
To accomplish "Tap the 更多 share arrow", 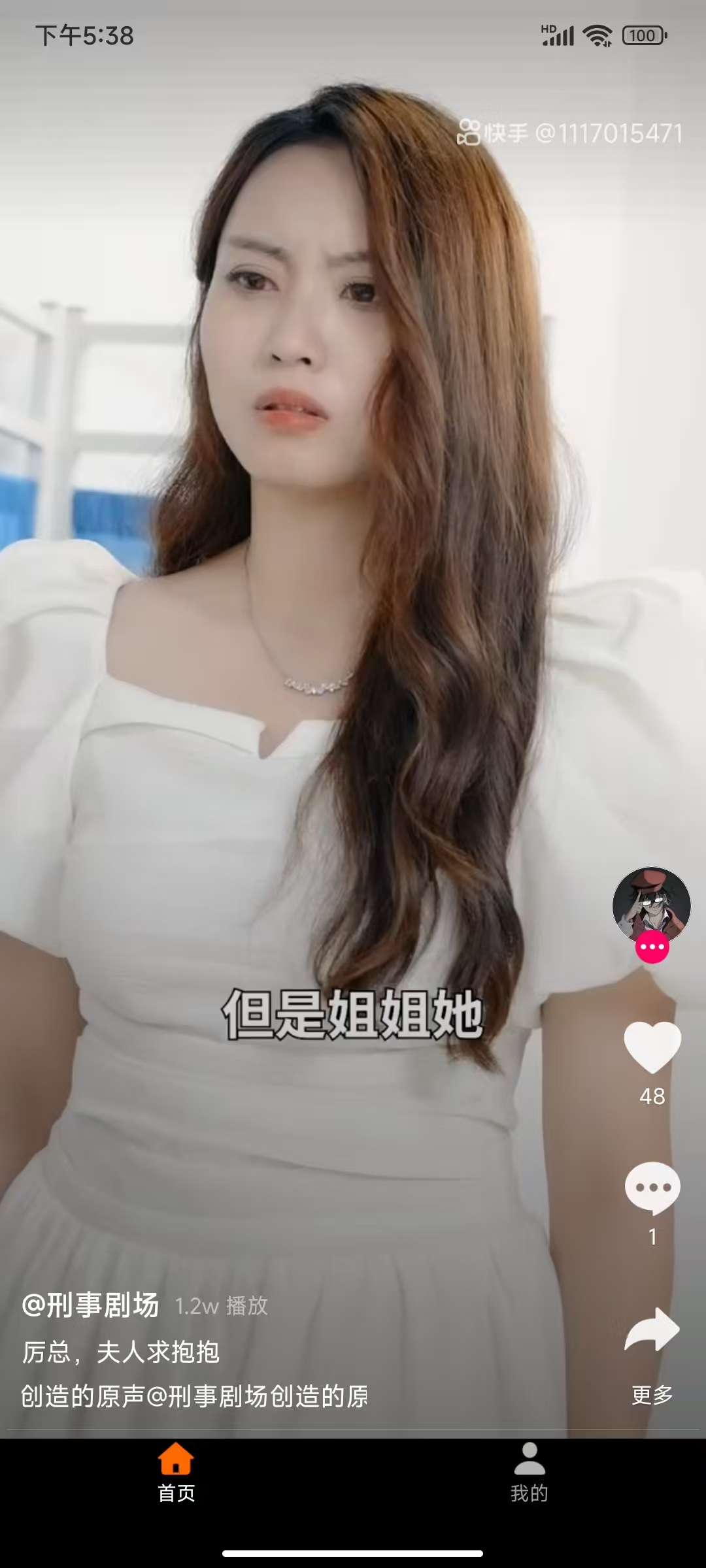I will [x=652, y=1330].
